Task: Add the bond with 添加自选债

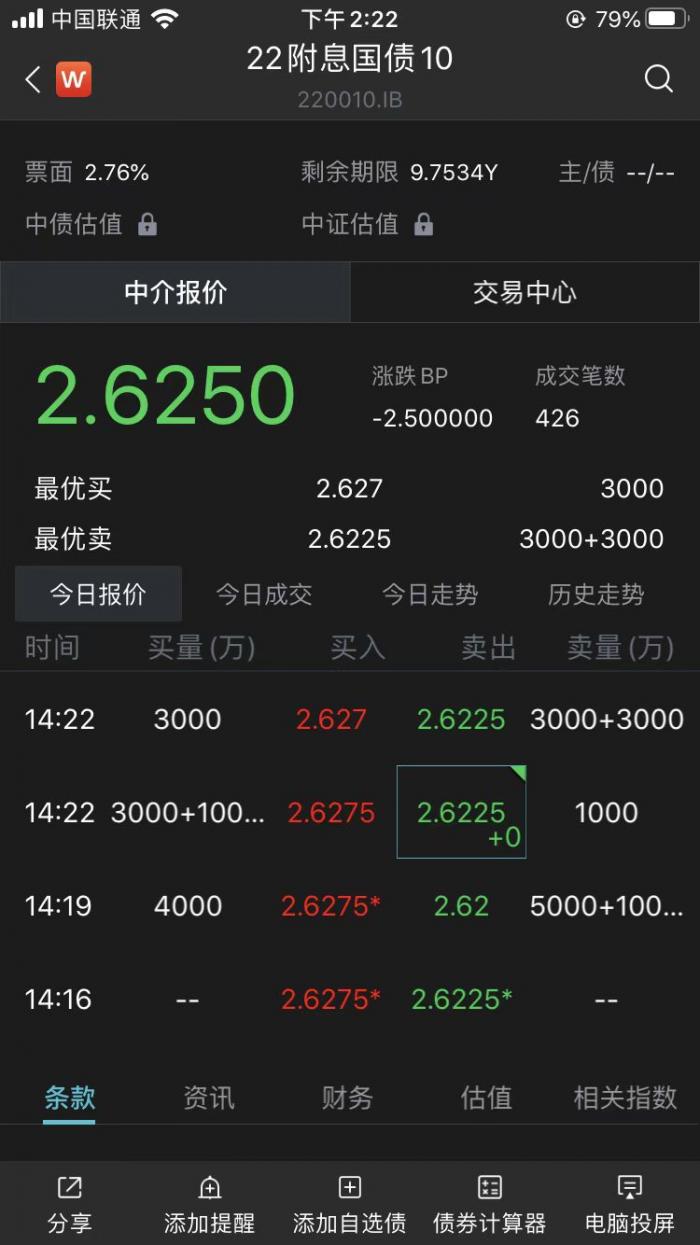Action: click(349, 1203)
